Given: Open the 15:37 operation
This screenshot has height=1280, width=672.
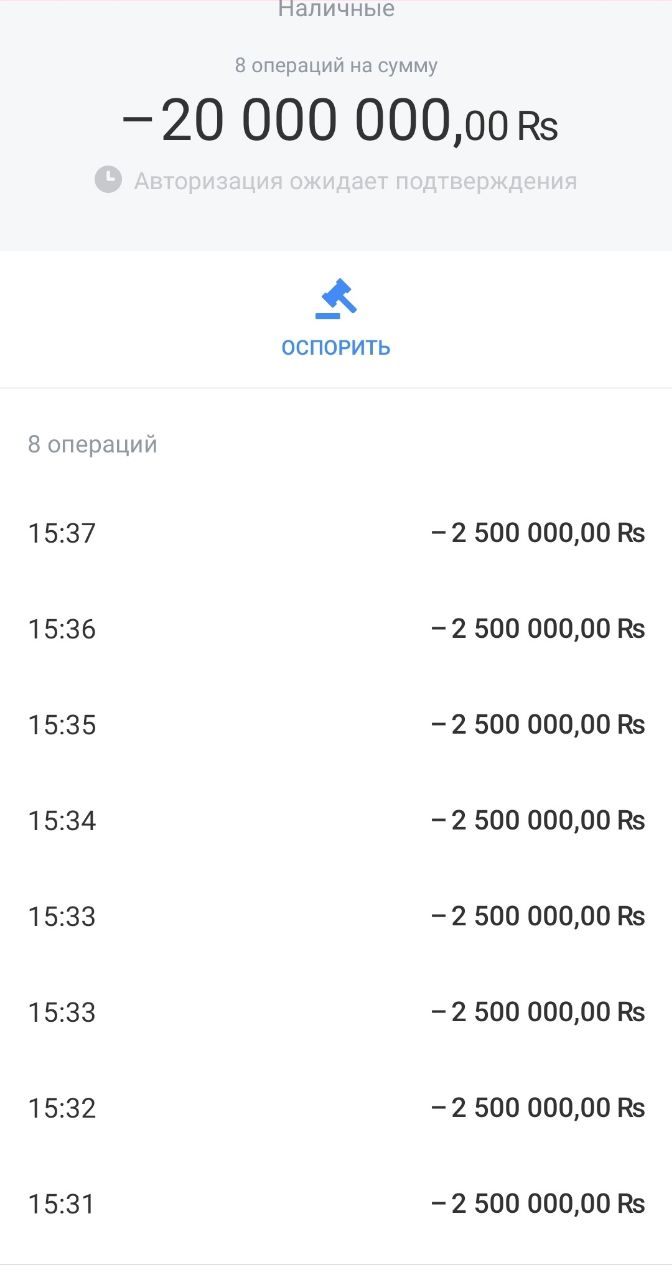Looking at the screenshot, I should [x=336, y=533].
